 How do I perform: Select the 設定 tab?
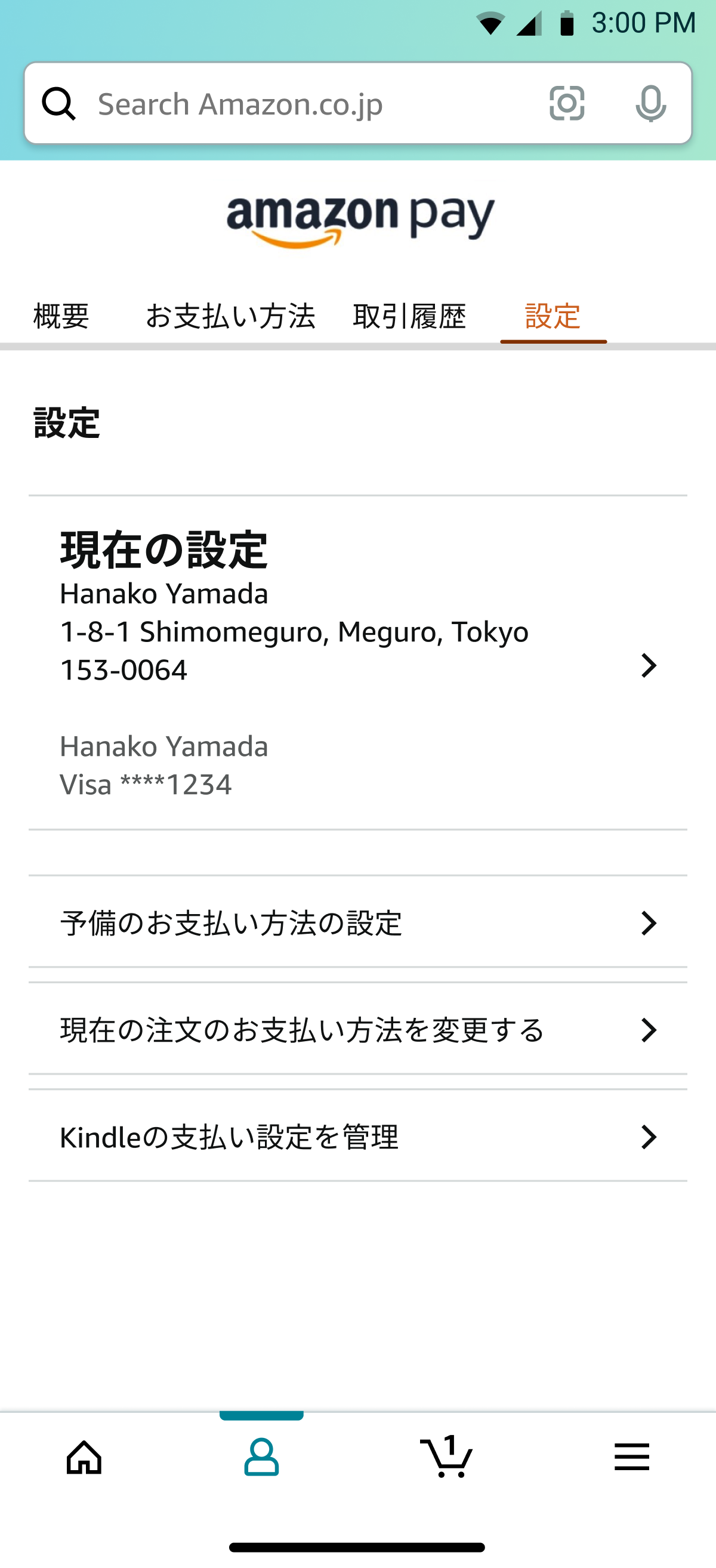(553, 316)
